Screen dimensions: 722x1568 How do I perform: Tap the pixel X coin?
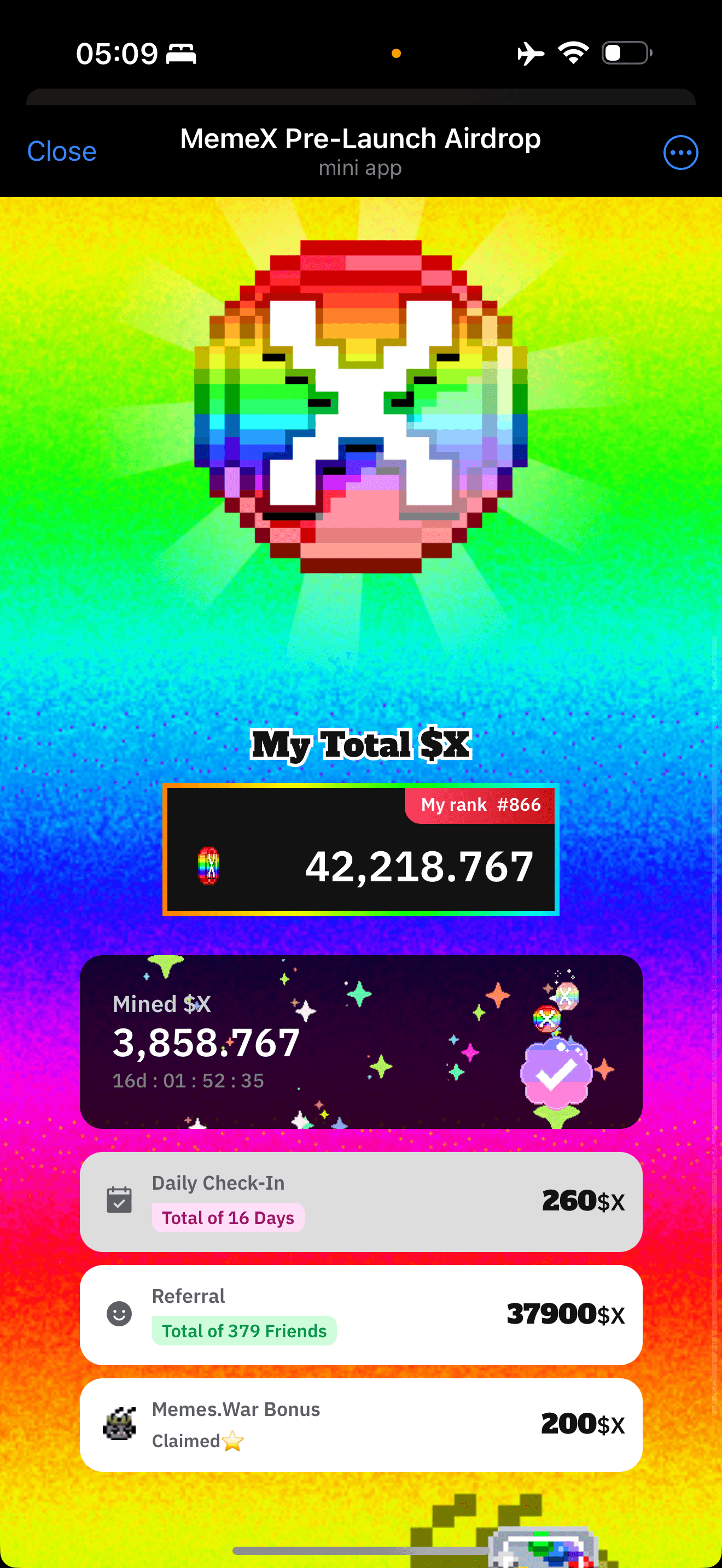coord(361,406)
